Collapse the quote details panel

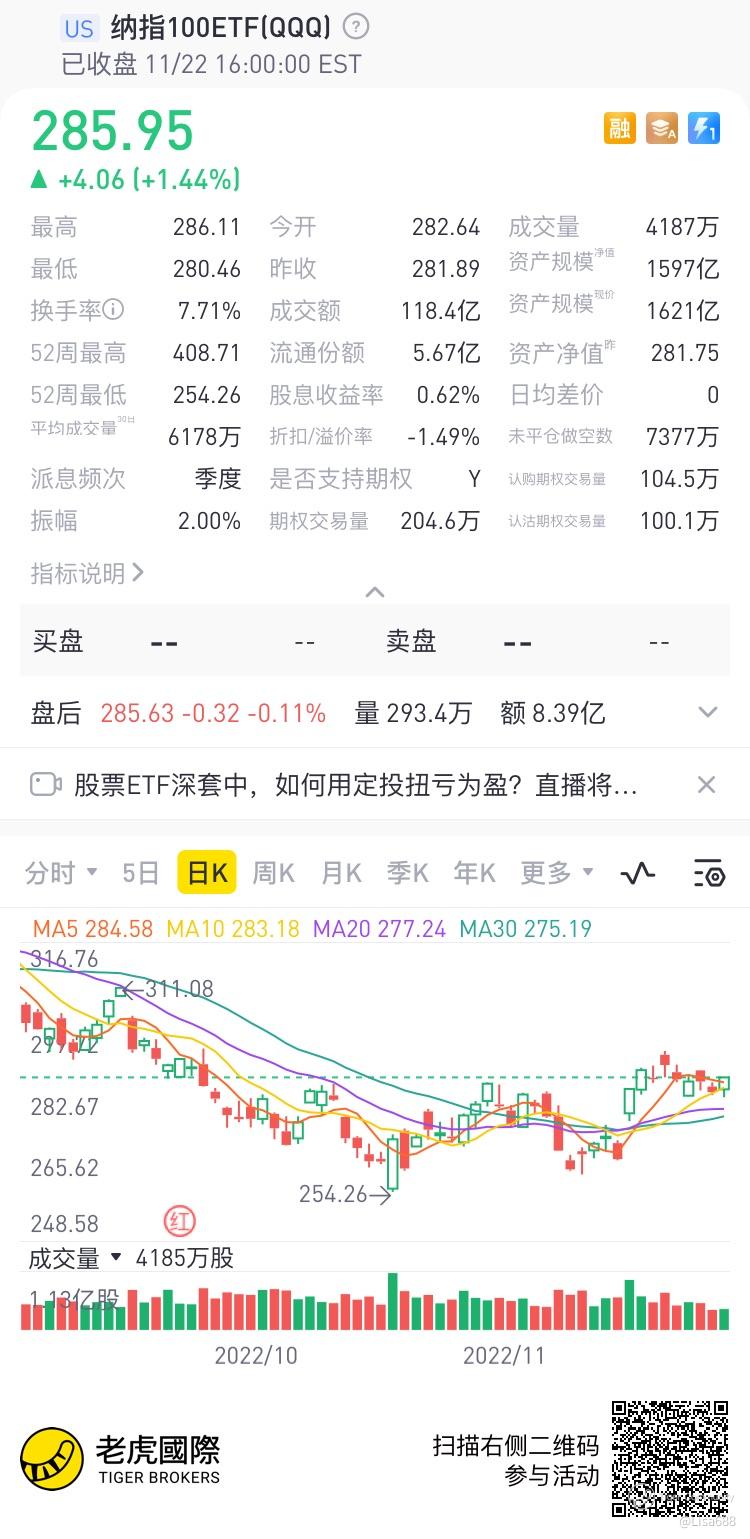(375, 592)
